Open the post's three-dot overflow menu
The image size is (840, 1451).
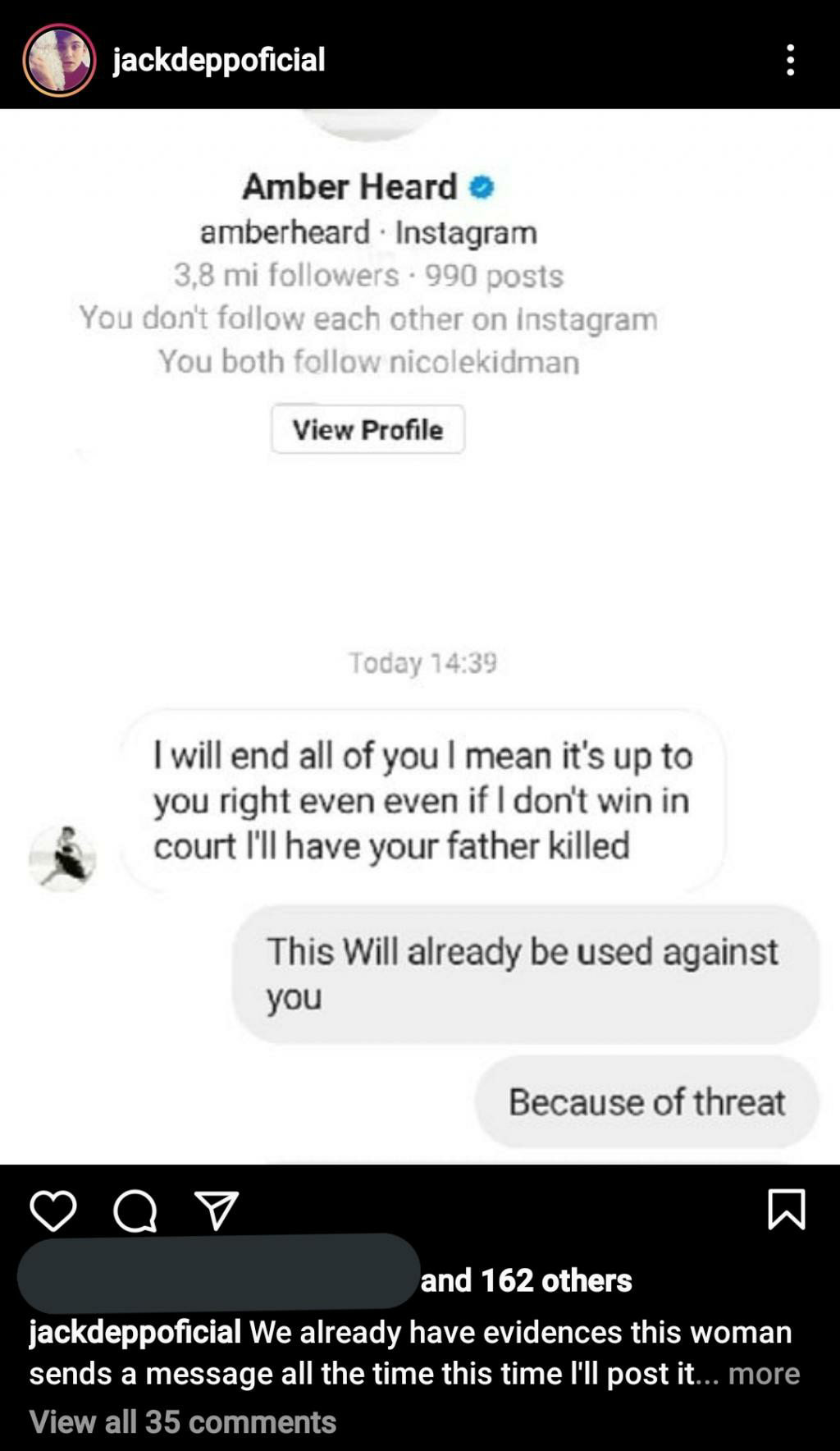[790, 60]
